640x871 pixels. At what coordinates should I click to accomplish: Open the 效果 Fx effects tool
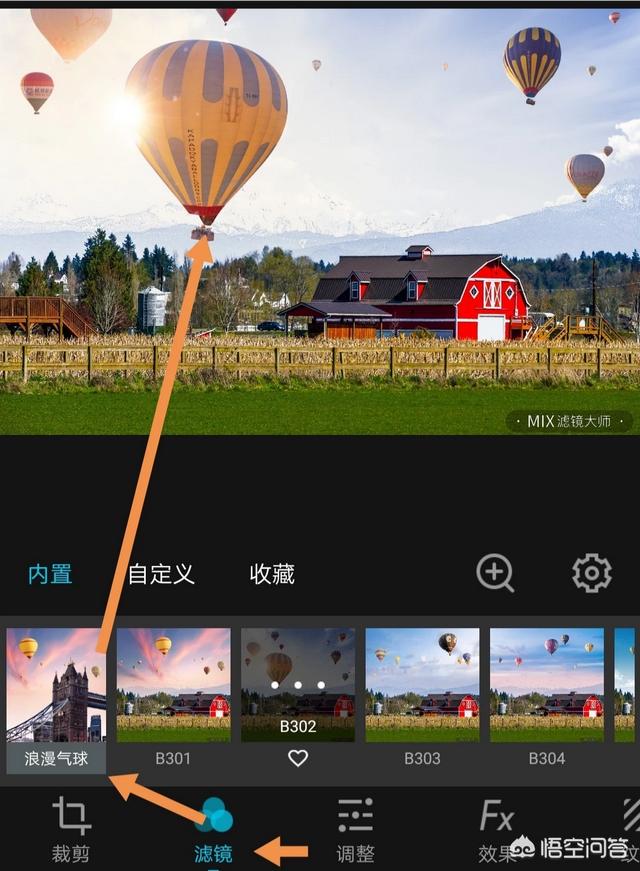tap(497, 830)
